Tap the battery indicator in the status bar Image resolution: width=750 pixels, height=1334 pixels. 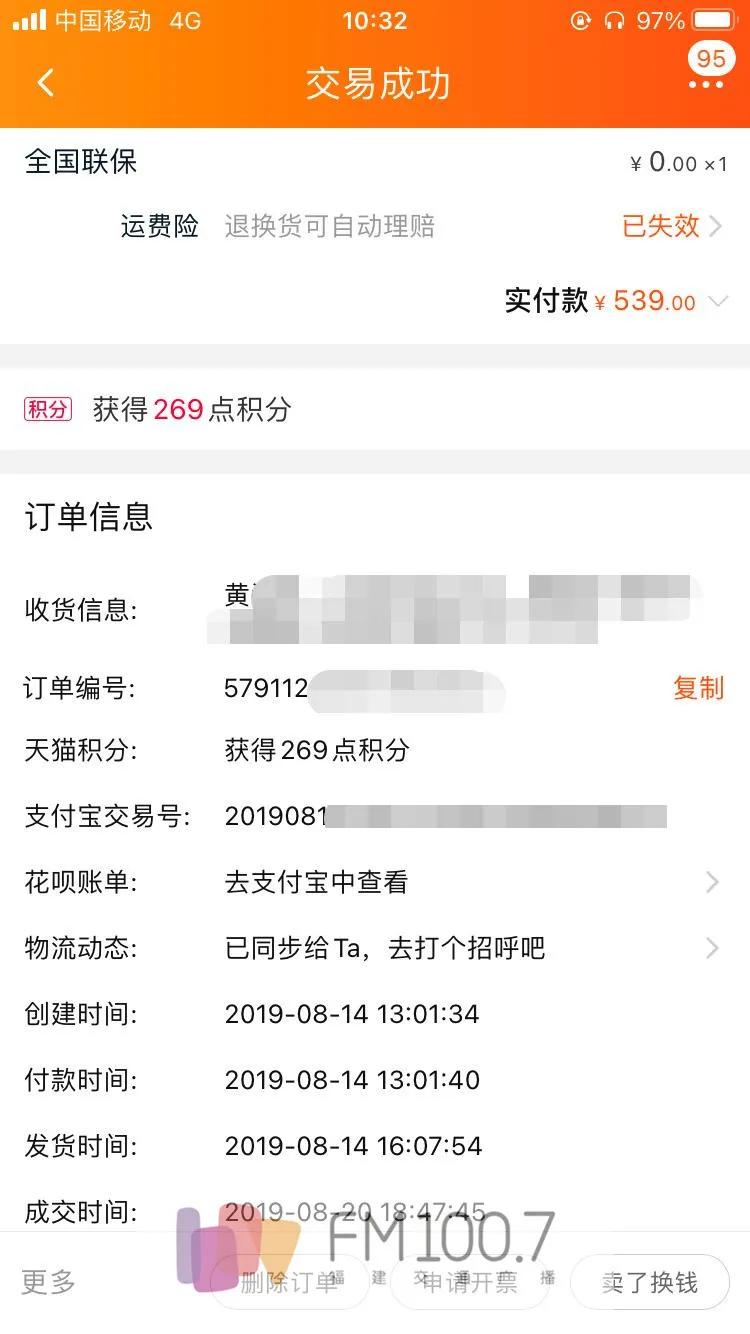click(713, 19)
